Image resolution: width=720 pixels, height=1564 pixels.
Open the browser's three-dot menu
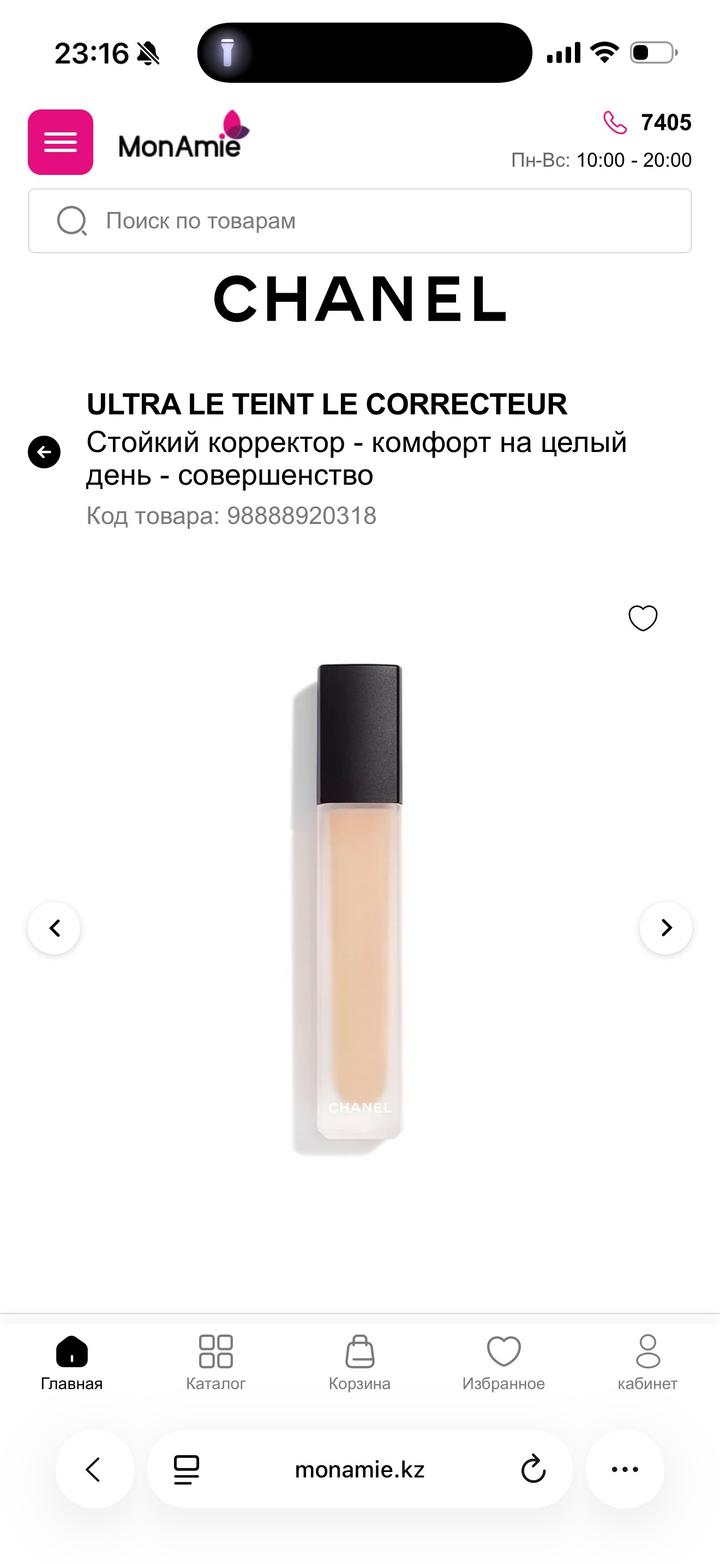point(625,1469)
